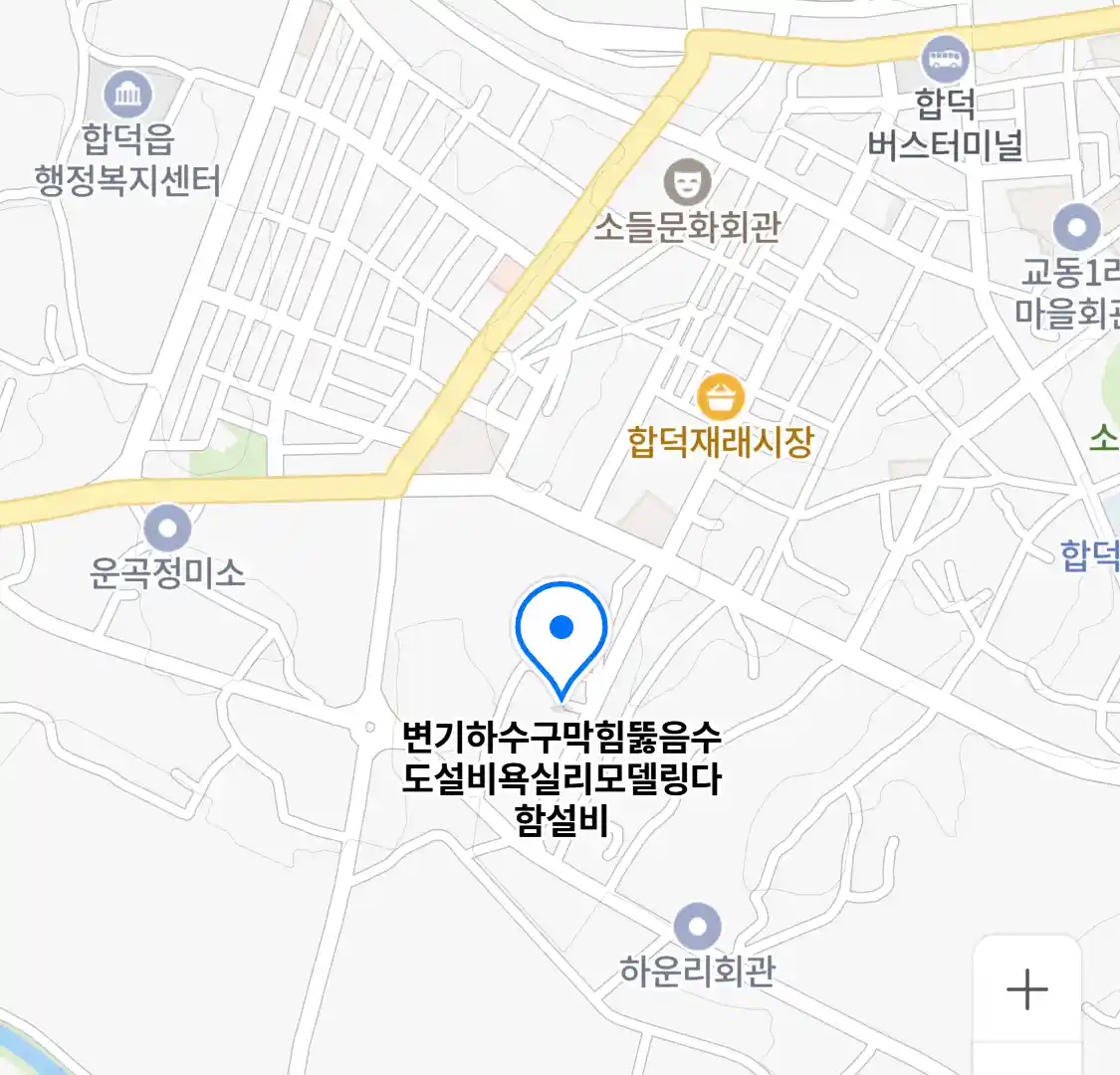Open 합덕 버스터미널 bus terminal marker
This screenshot has width=1120, height=1075.
pos(944,60)
